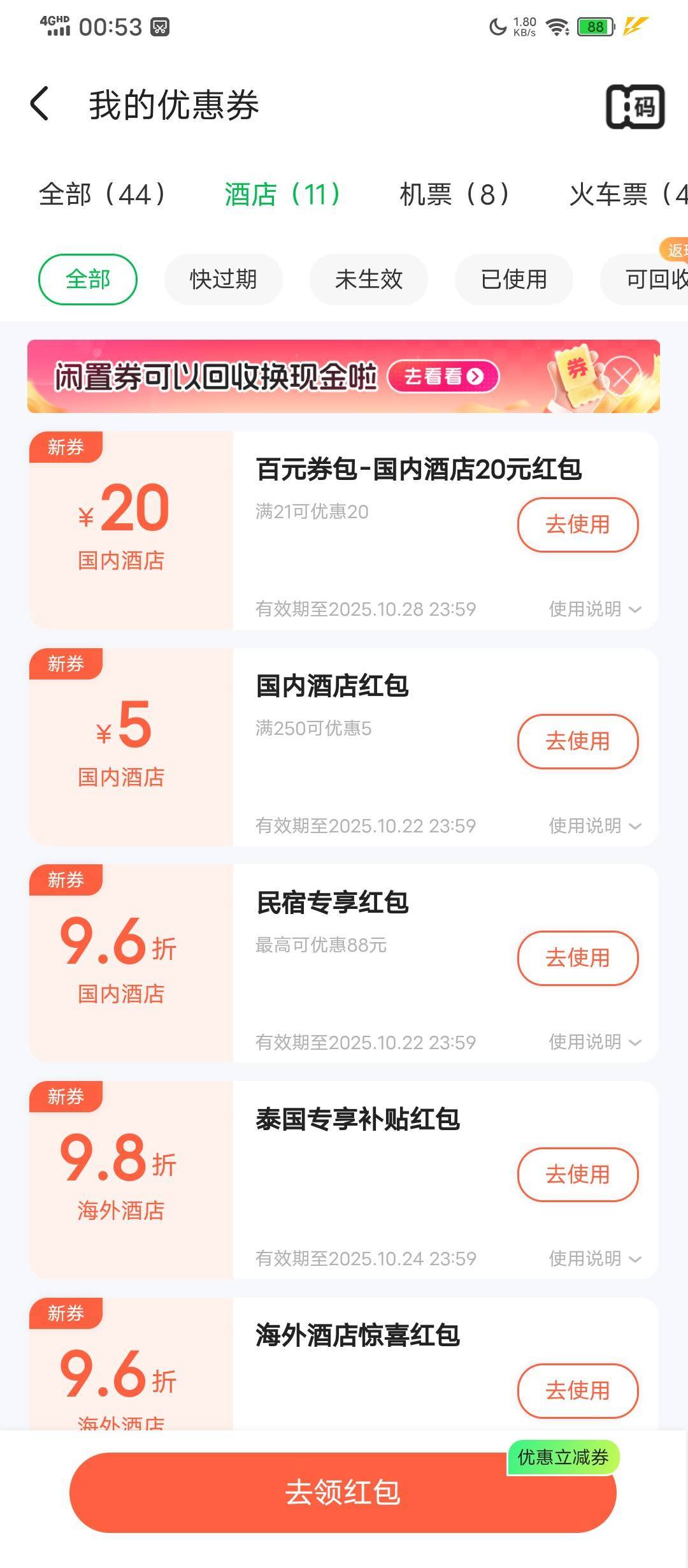Use the 海外酒店惊喜红包 coupon
The width and height of the screenshot is (688, 1568).
coord(577,1391)
